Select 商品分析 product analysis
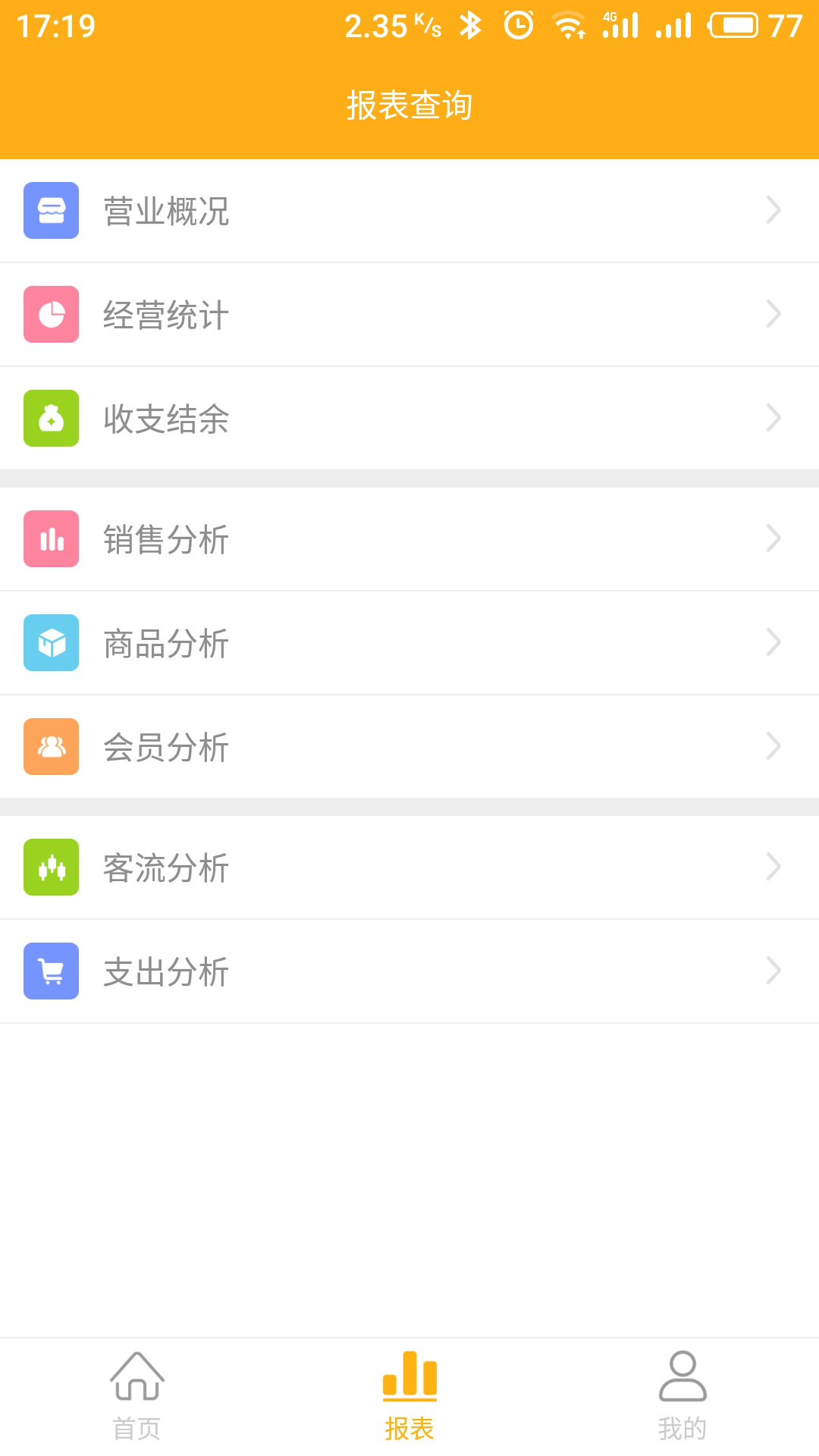The image size is (819, 1456). (x=409, y=643)
